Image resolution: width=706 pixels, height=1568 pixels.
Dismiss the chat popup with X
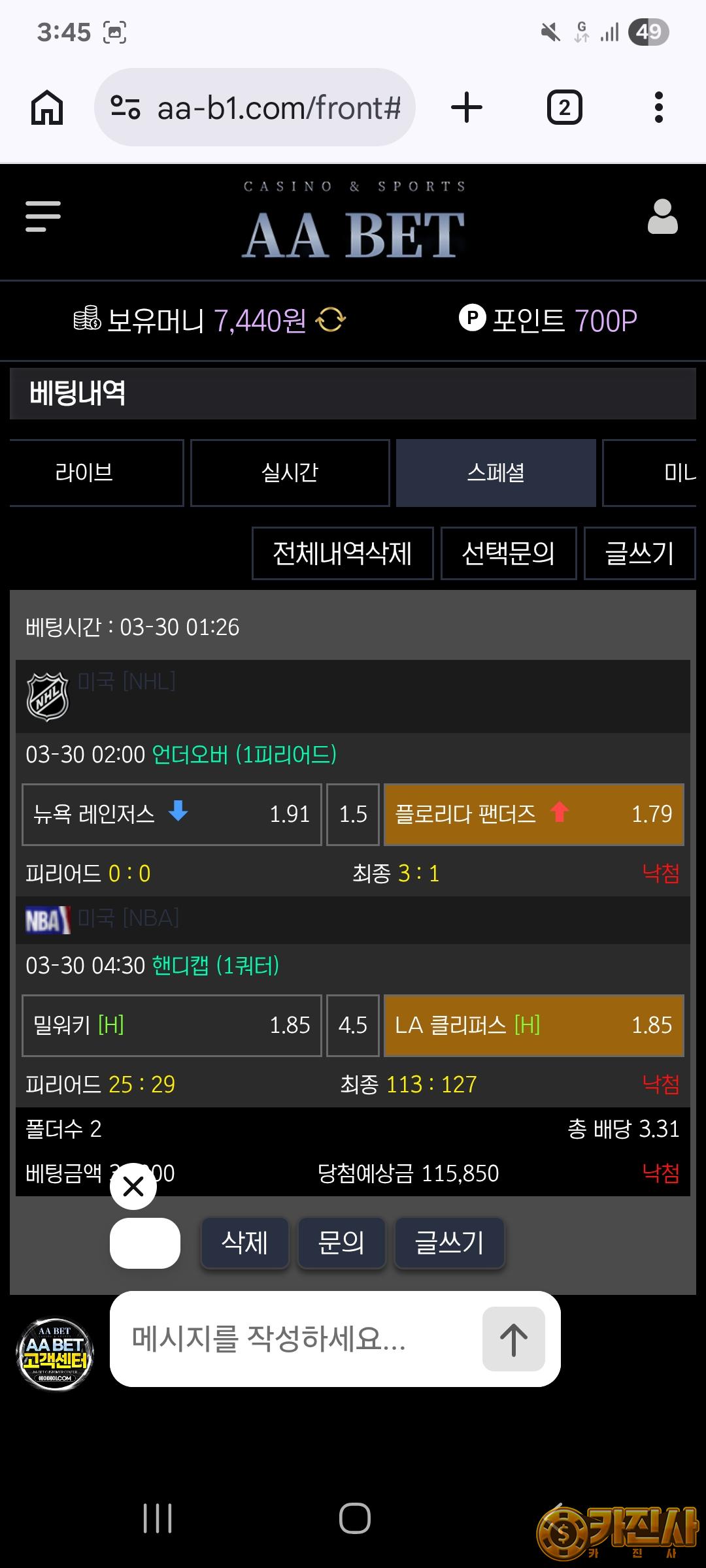point(133,1186)
